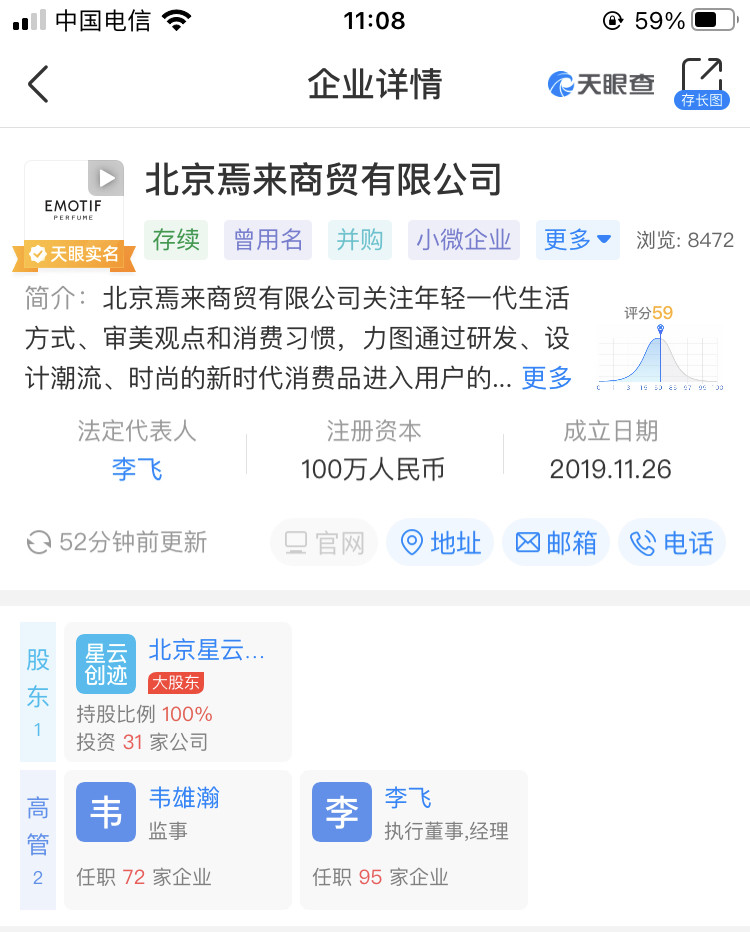Expand the company intro with 更多
The image size is (750, 932).
pyautogui.click(x=547, y=378)
